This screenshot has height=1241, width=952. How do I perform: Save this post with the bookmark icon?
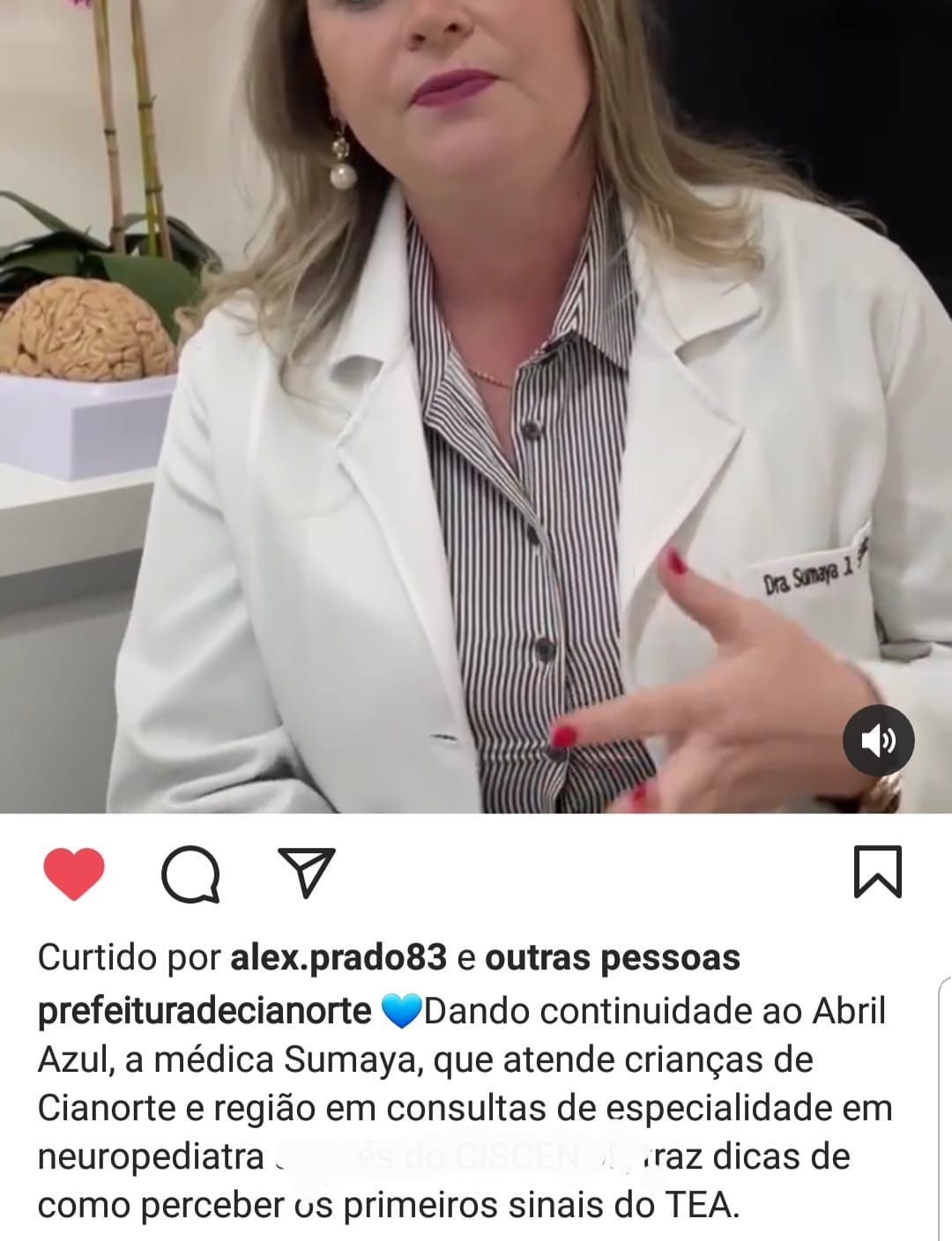[878, 872]
